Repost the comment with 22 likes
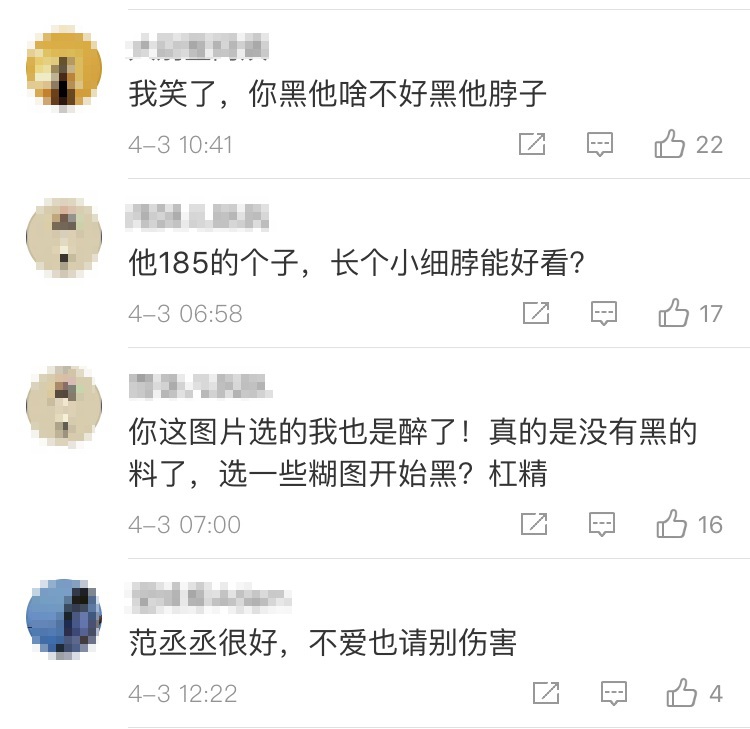Screen dimensions: 750x729 [x=532, y=145]
